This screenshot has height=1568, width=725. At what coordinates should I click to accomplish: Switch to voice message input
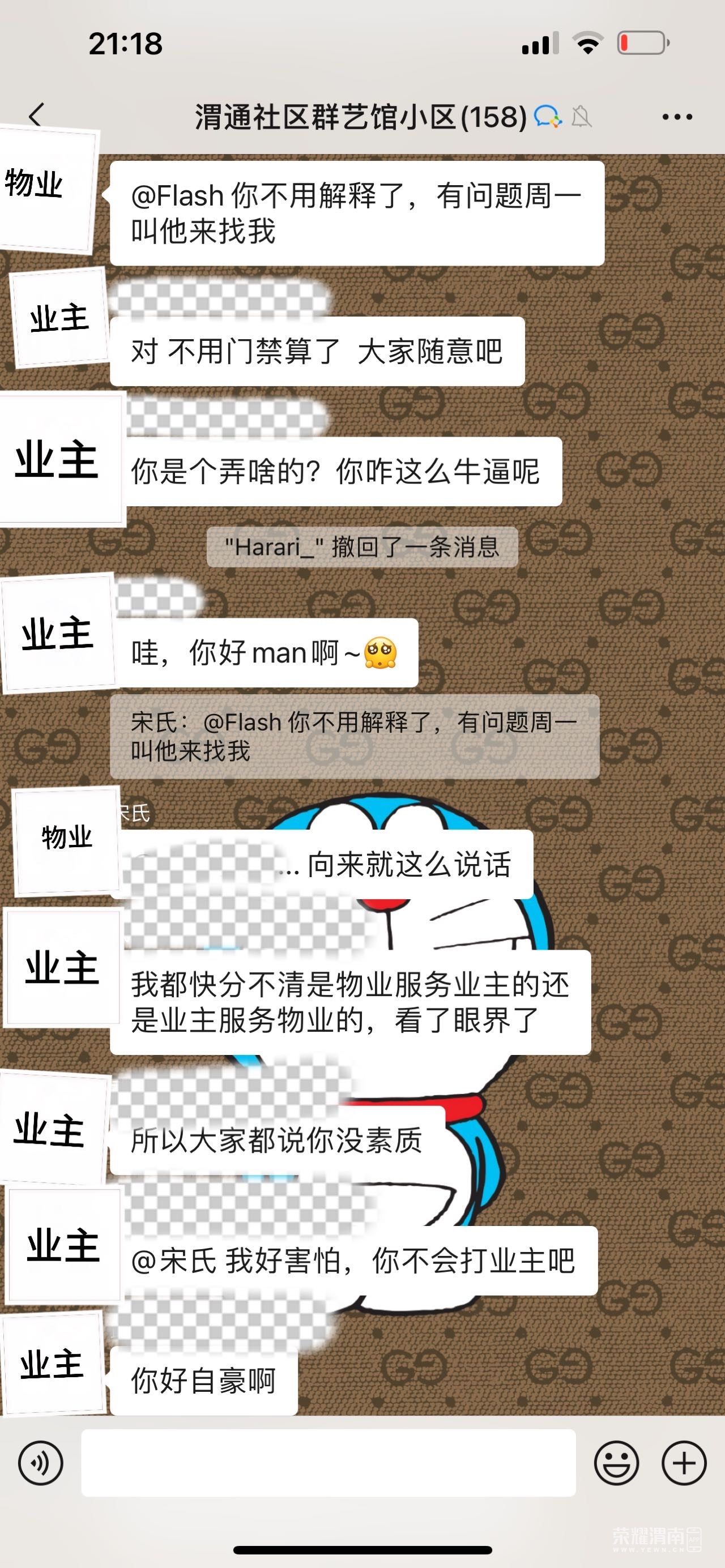point(41,1463)
